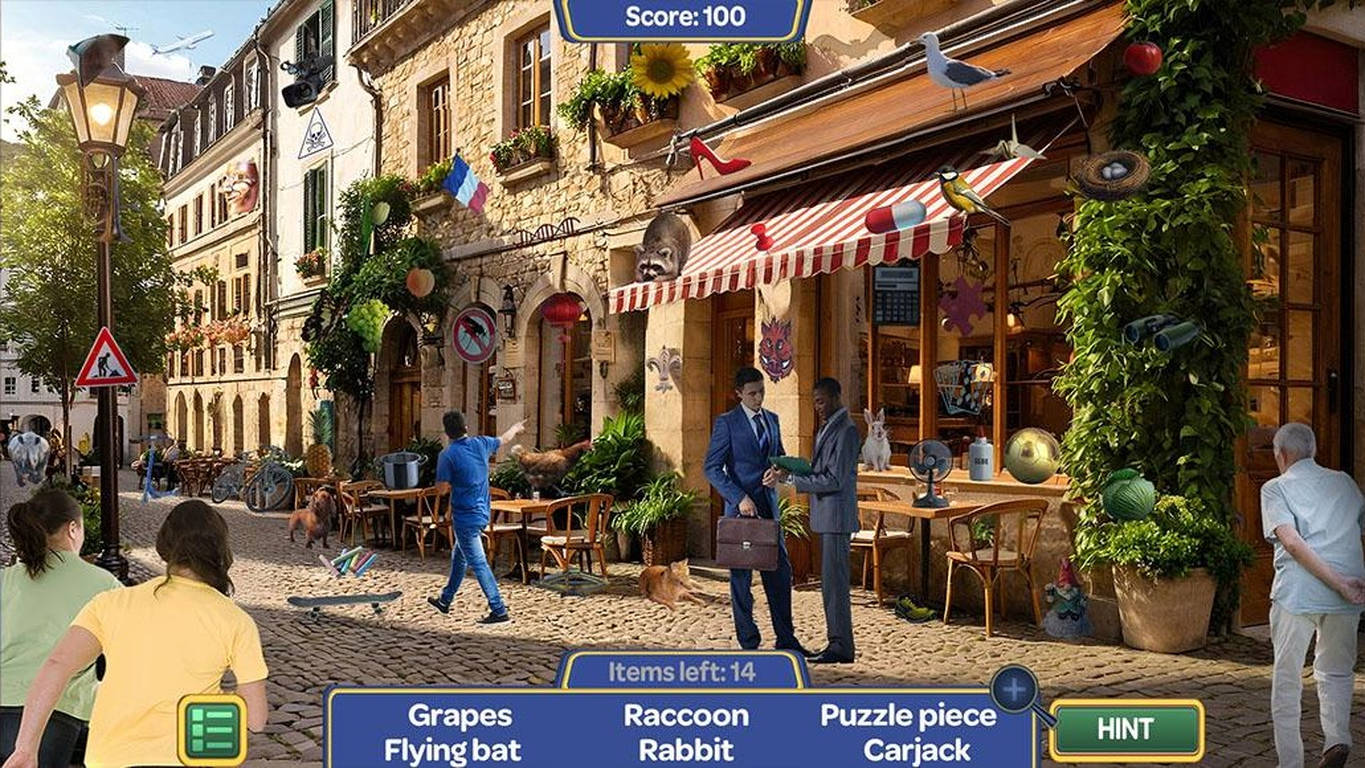Tap the green HINT button
This screenshot has width=1365, height=768.
1126,730
